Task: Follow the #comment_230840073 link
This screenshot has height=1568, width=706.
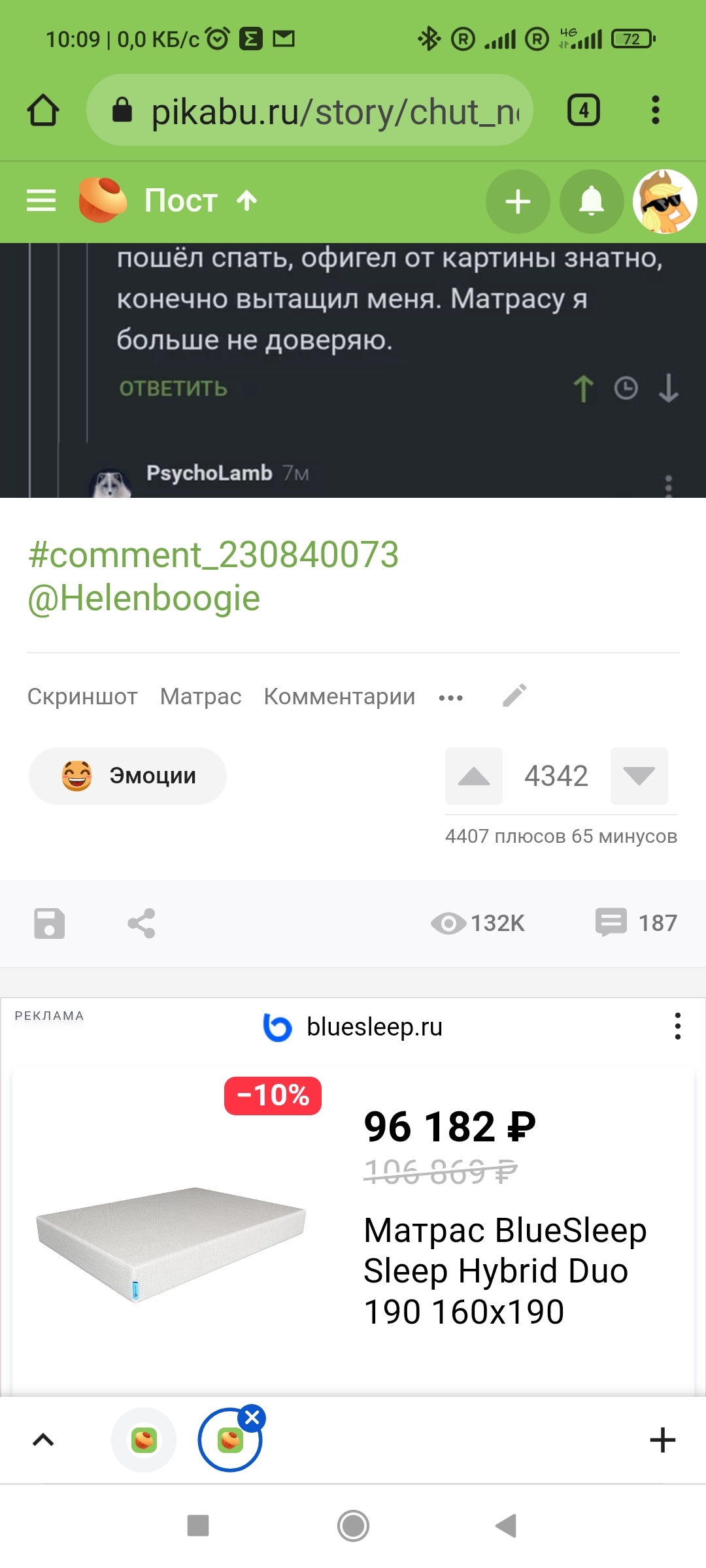Action: [x=213, y=555]
